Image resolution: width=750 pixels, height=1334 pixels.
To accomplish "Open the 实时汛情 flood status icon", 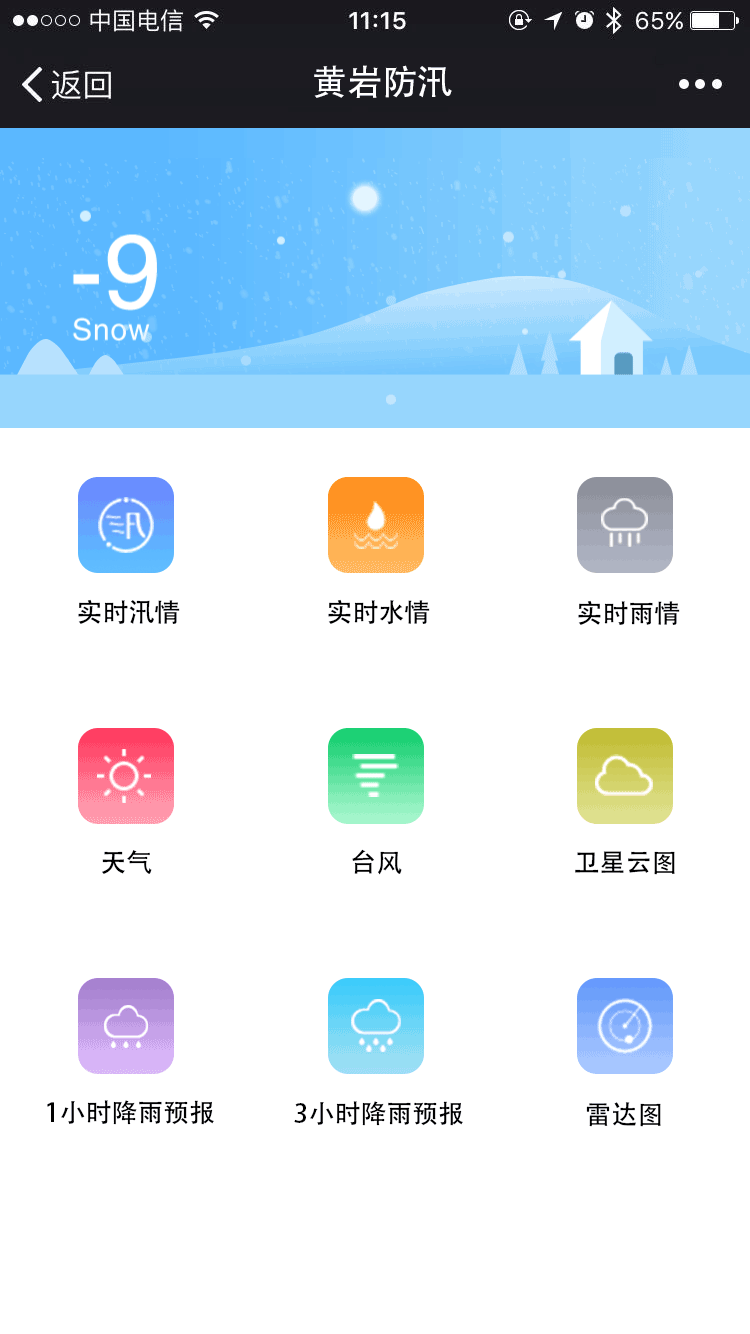I will (125, 525).
